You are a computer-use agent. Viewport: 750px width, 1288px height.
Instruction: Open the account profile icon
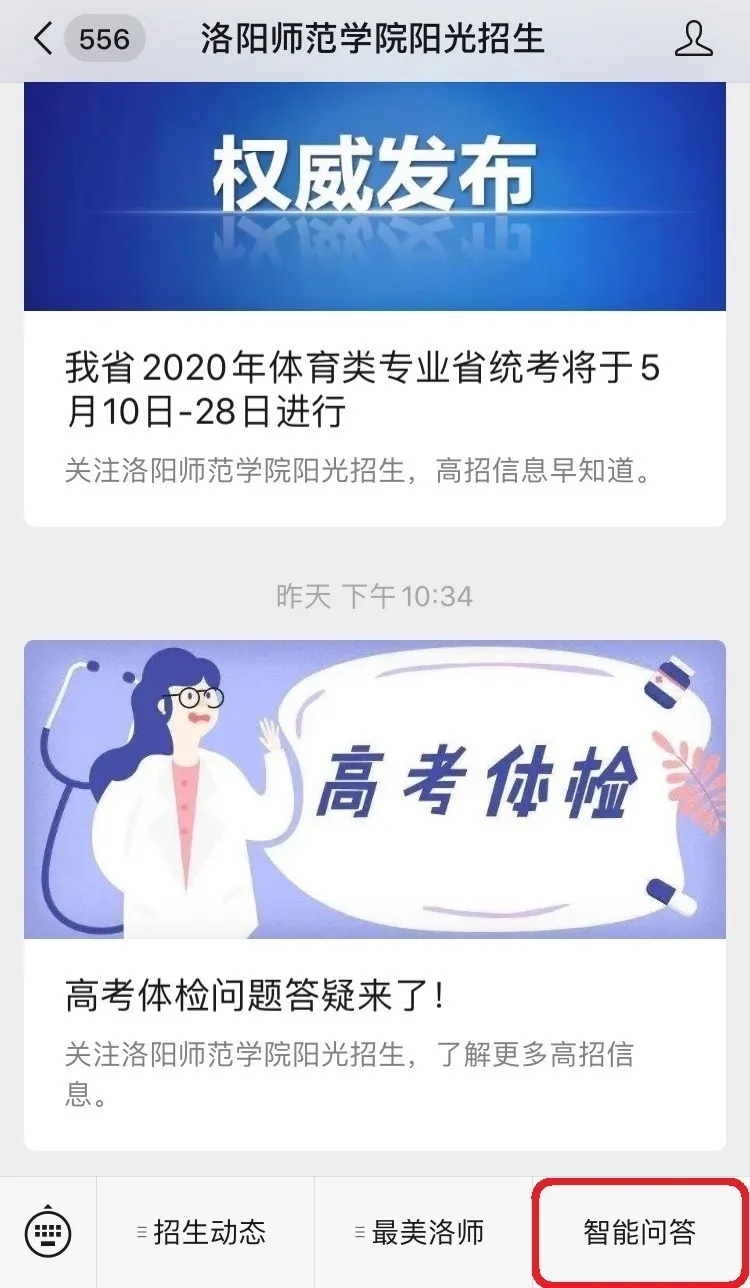[x=694, y=40]
